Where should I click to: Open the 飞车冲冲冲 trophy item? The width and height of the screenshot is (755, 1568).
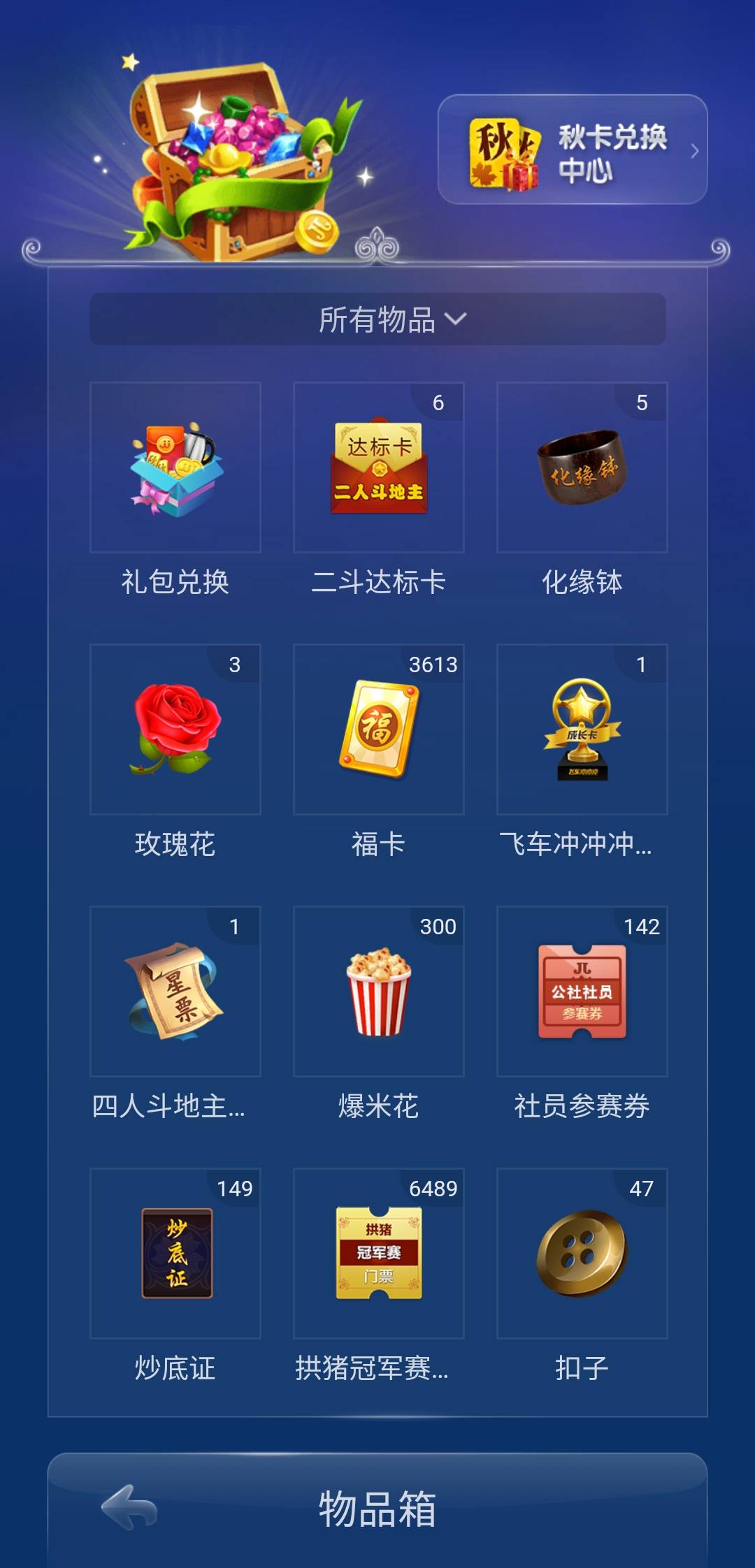coord(581,732)
